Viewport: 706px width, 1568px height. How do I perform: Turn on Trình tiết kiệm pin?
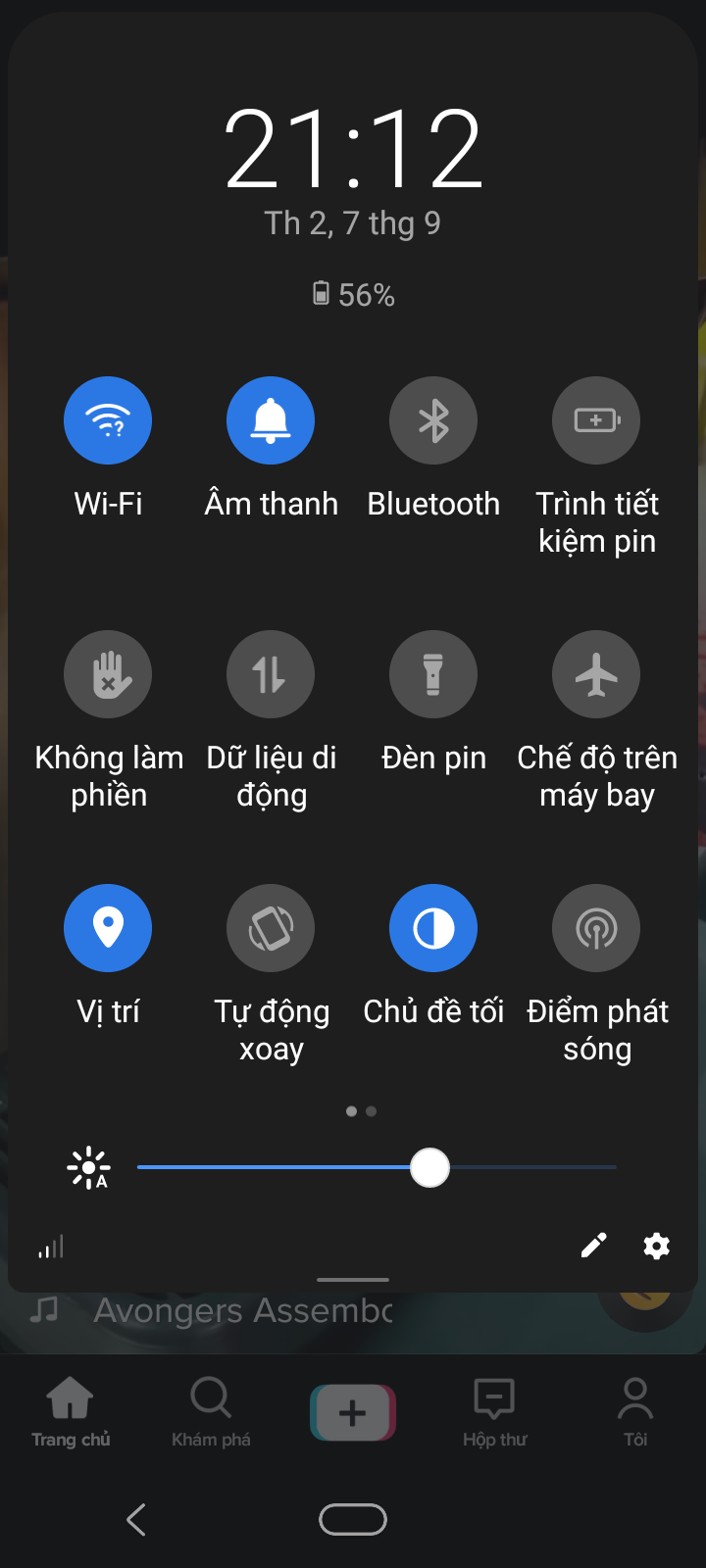(x=596, y=420)
